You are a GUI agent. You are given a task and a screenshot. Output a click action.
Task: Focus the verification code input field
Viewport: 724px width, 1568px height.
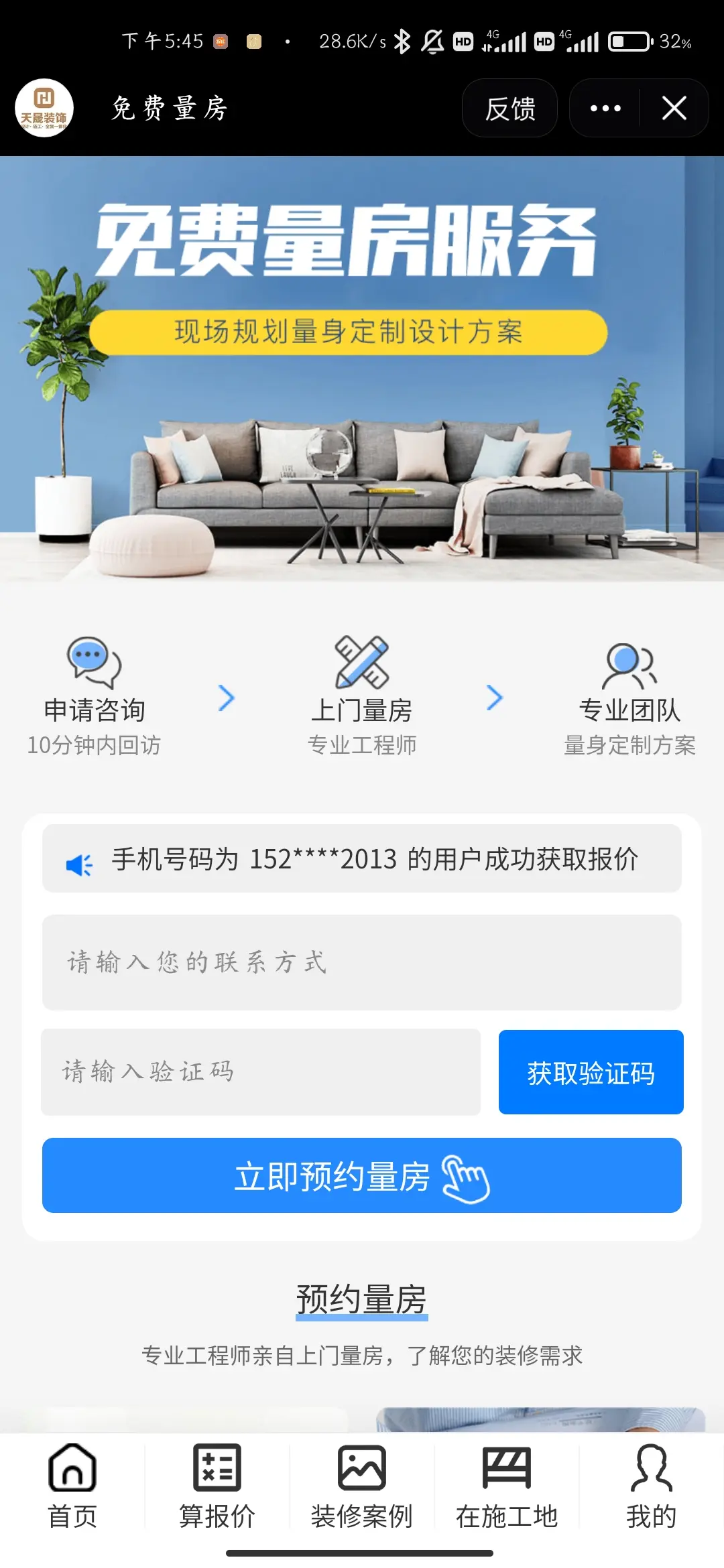(261, 1071)
